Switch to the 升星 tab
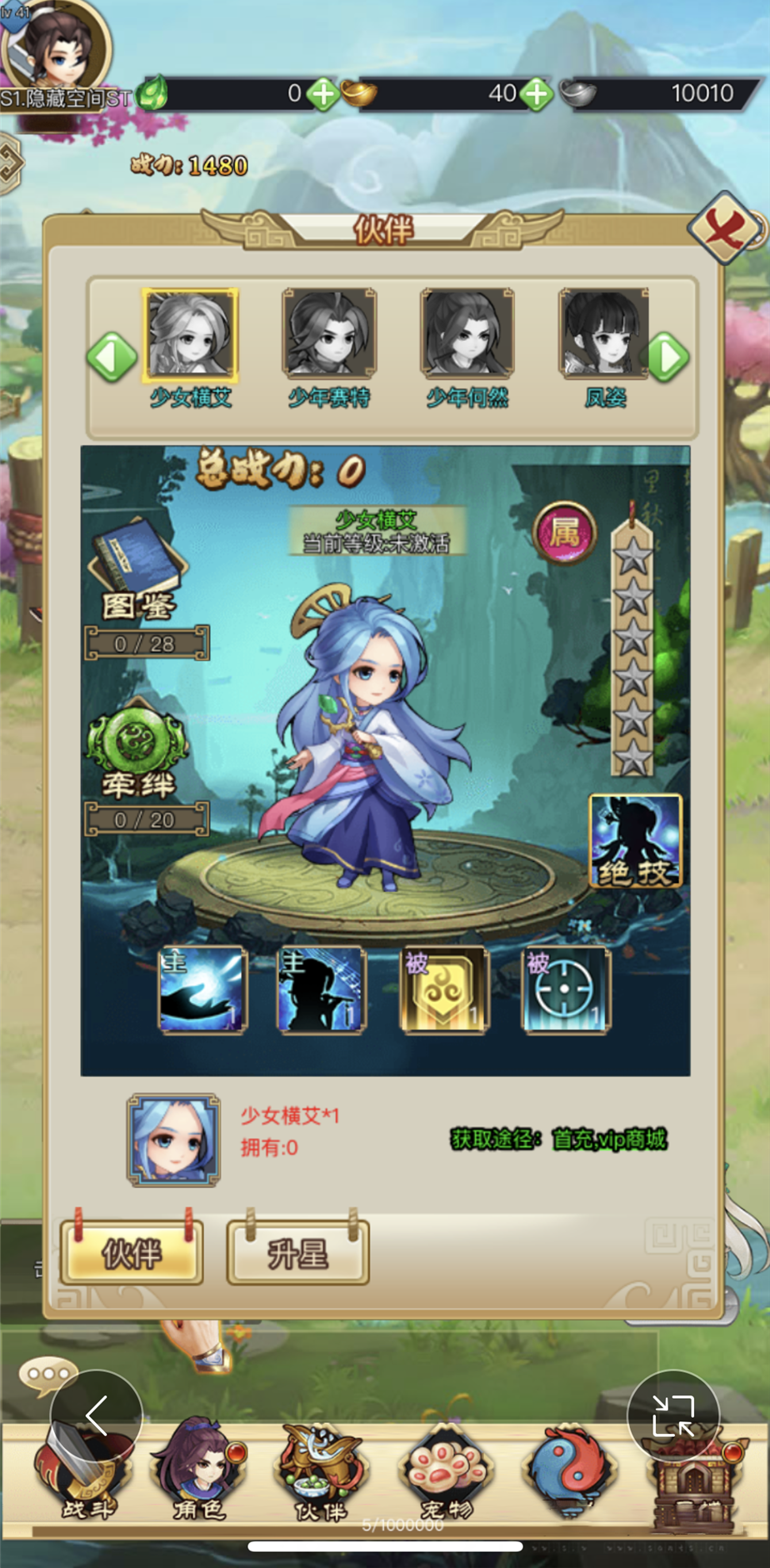Screen dimensions: 770x1568 [x=297, y=1253]
